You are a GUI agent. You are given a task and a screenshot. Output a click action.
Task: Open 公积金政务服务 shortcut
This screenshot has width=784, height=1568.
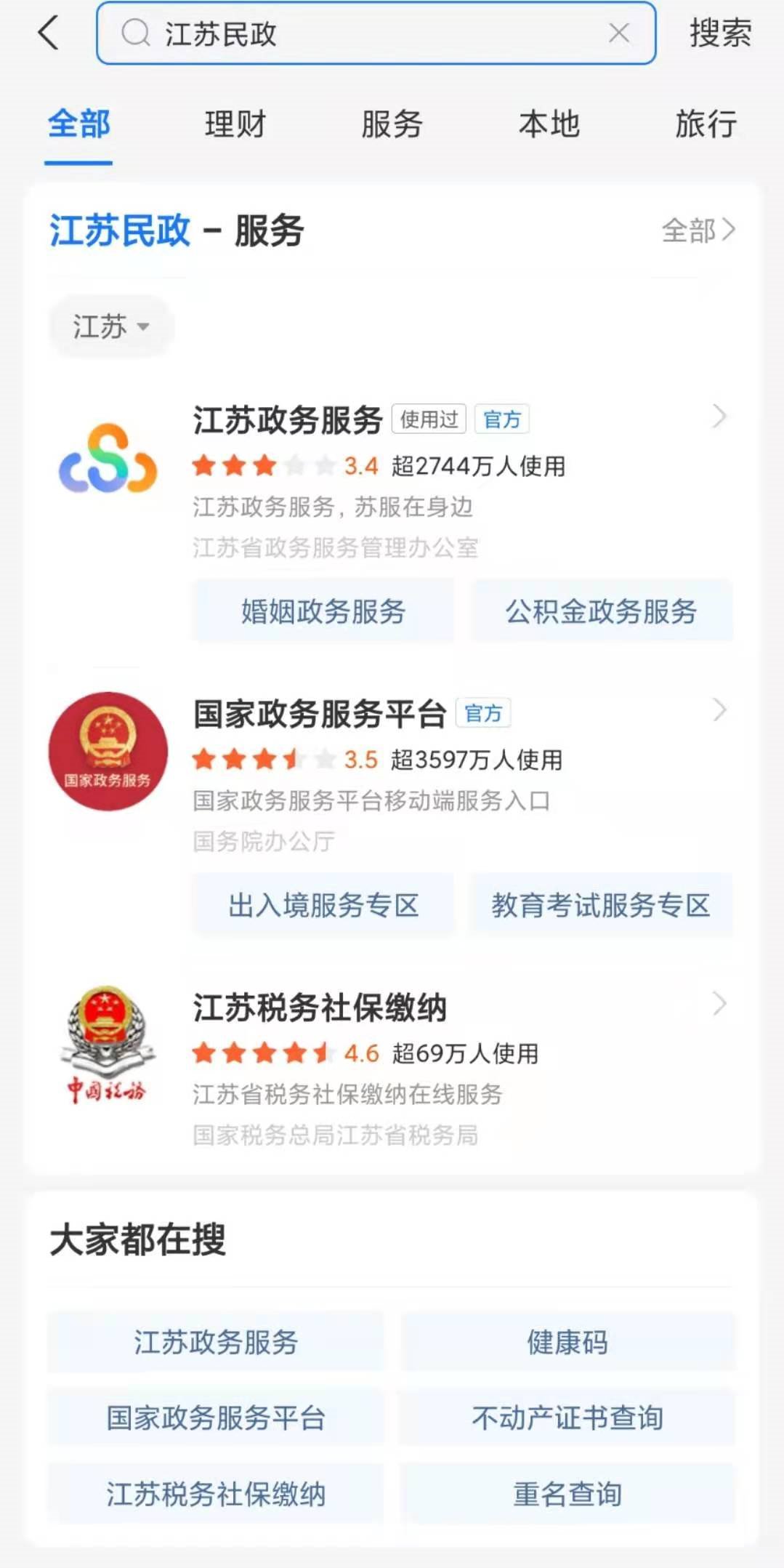point(601,611)
